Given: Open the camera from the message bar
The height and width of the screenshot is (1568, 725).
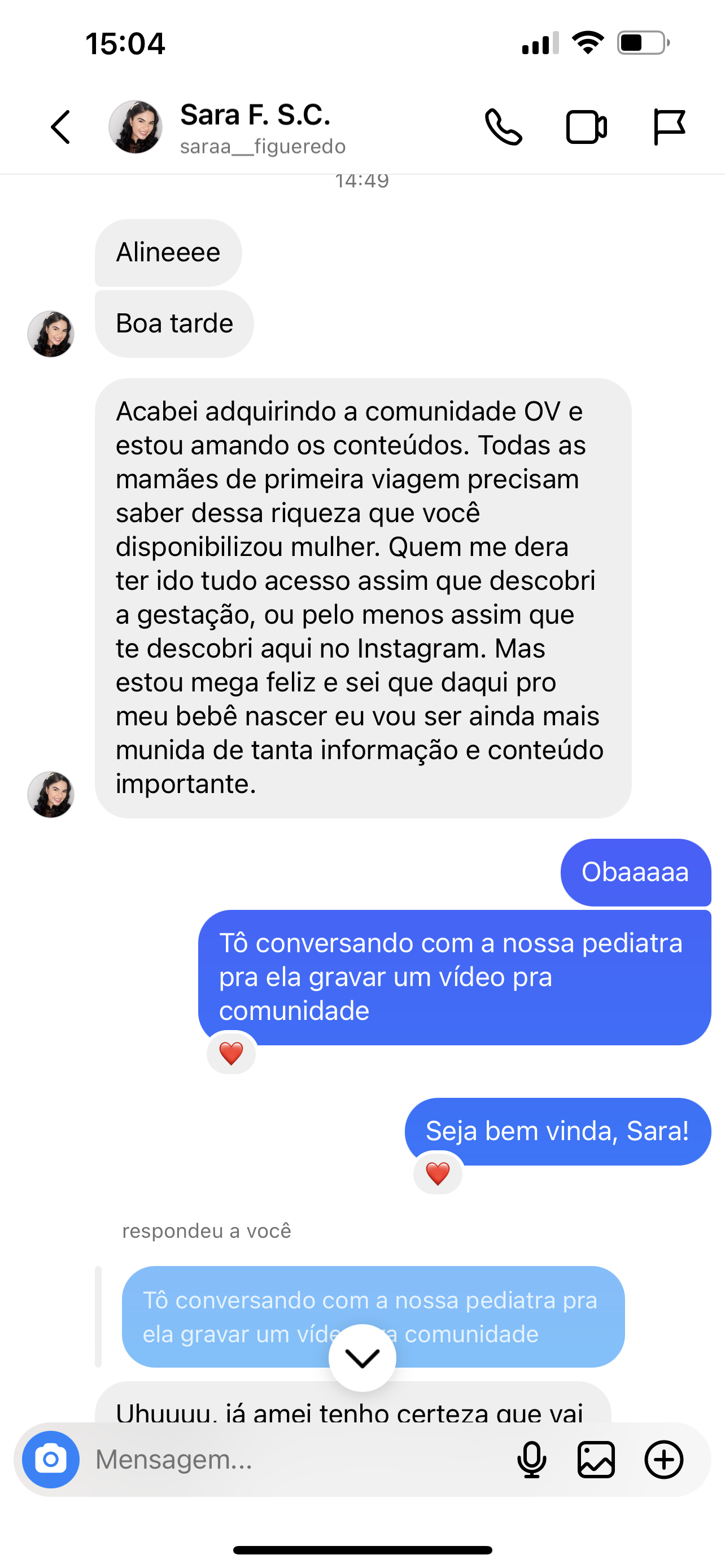Looking at the screenshot, I should (x=51, y=1459).
